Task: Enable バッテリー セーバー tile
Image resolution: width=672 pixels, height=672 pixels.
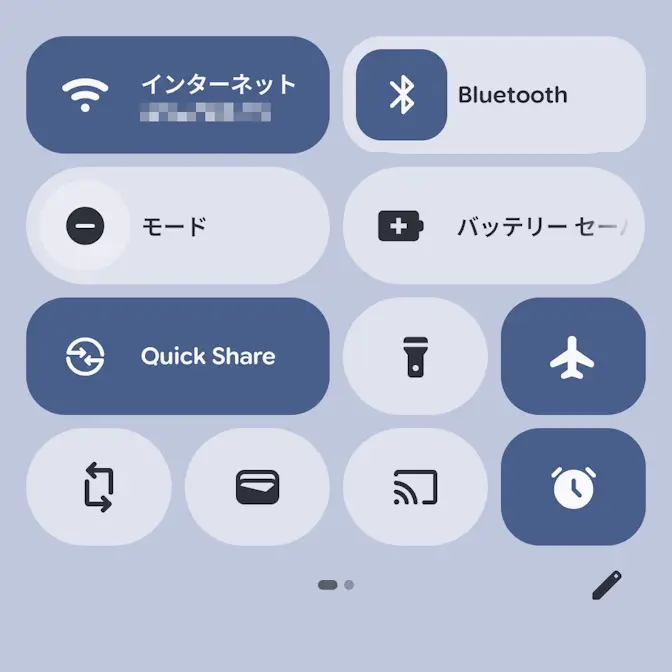Action: pyautogui.click(x=494, y=226)
